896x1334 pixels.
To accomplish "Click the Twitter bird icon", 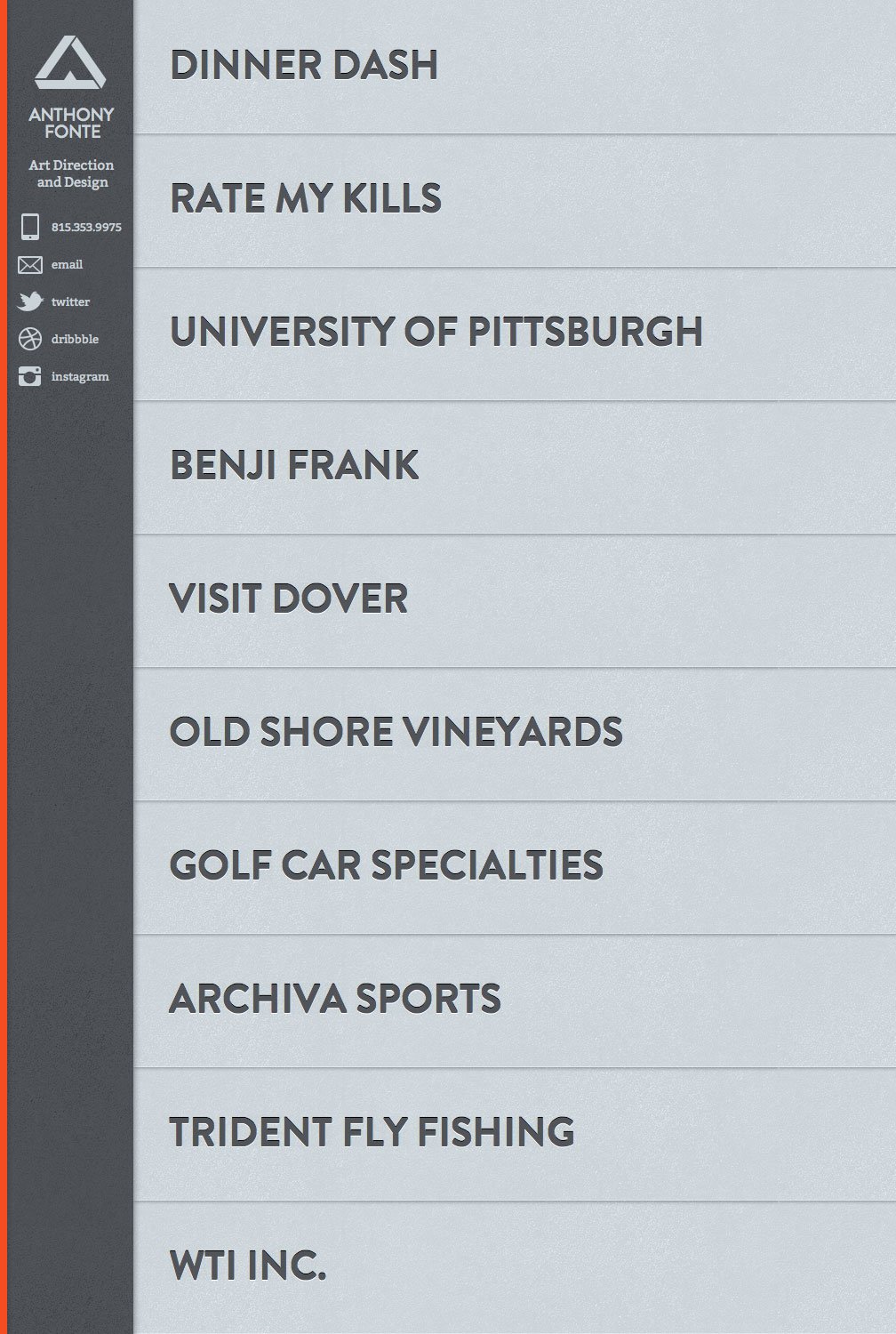I will (31, 301).
